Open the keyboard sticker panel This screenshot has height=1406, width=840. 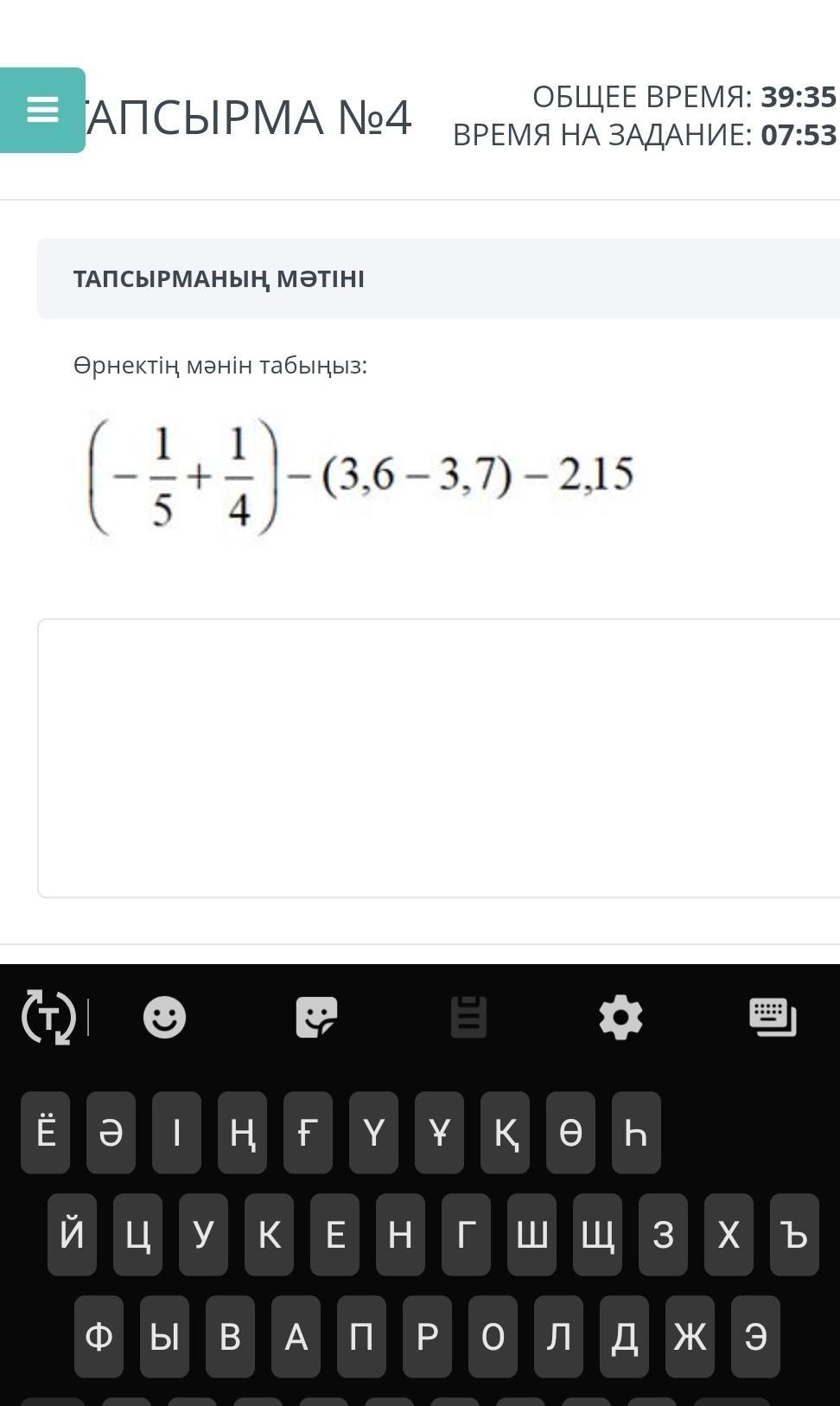pyautogui.click(x=316, y=1017)
